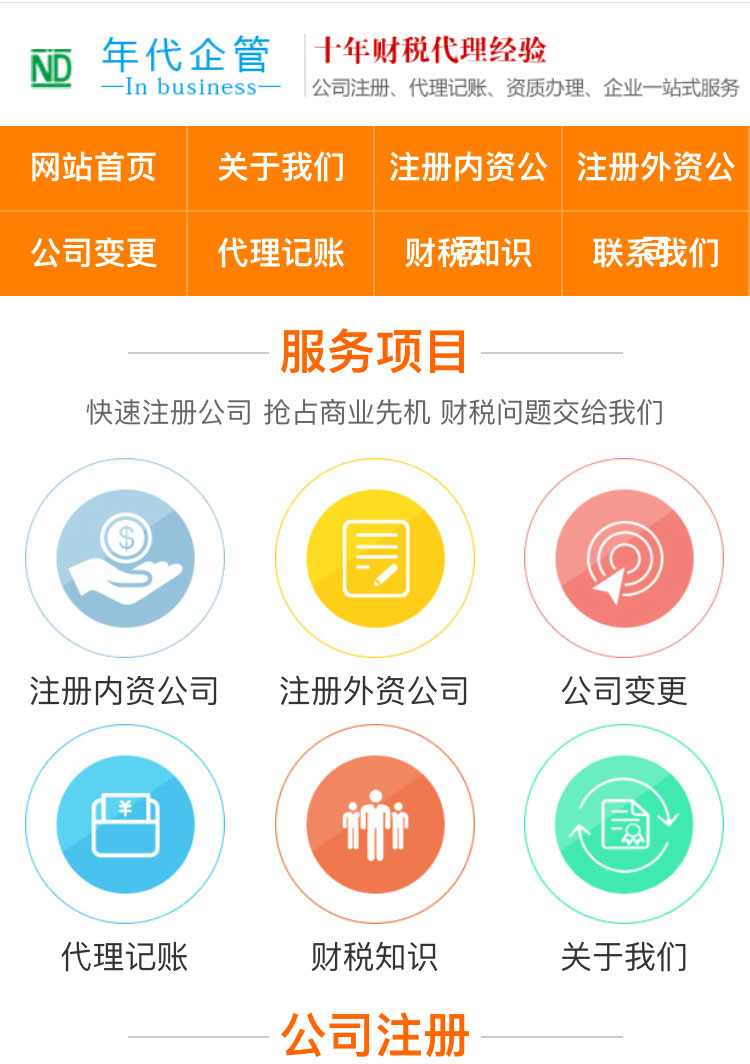View the 财税知识 orange people service icon
Viewport: 750px width, 1064px height.
(375, 824)
